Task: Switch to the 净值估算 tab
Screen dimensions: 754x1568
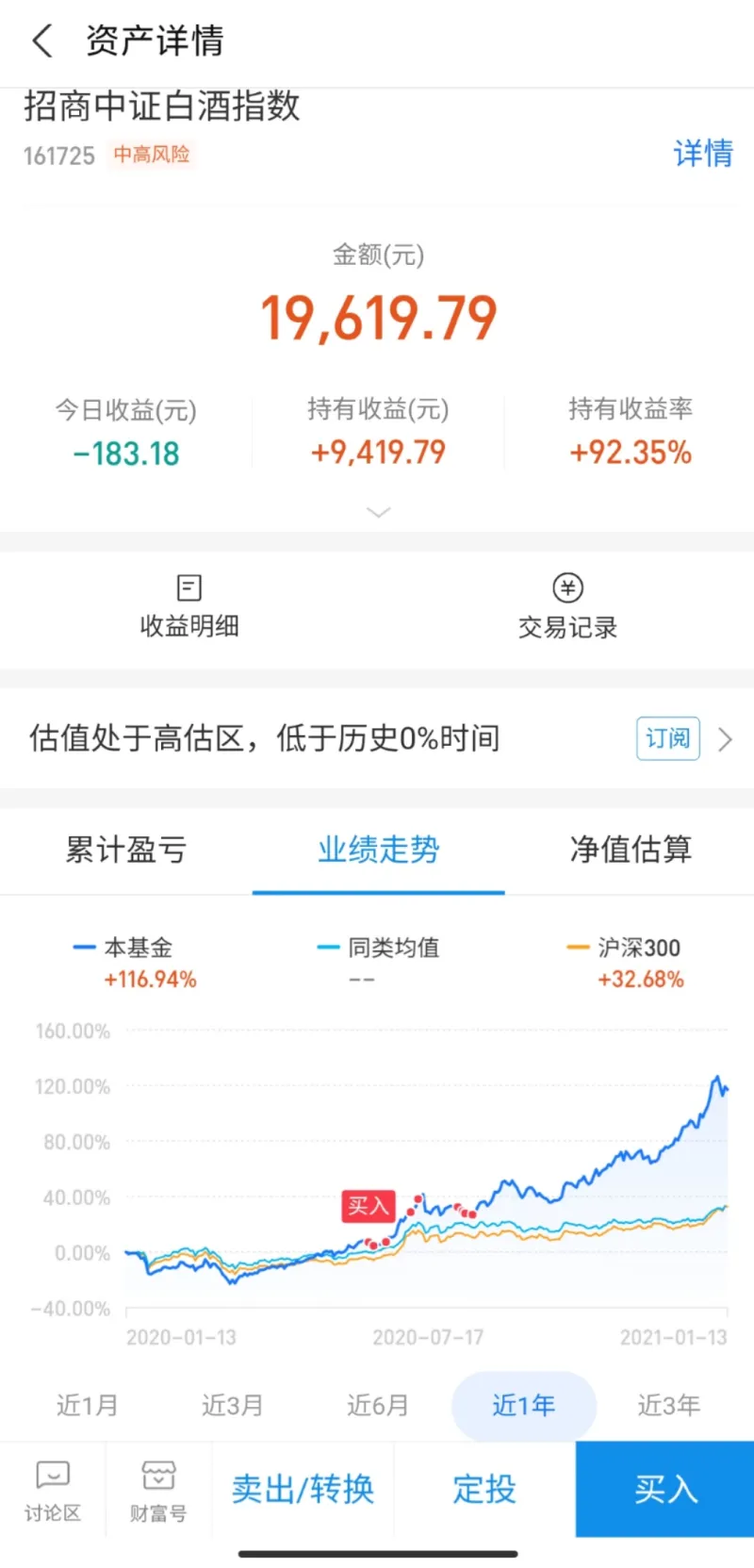Action: (x=631, y=850)
